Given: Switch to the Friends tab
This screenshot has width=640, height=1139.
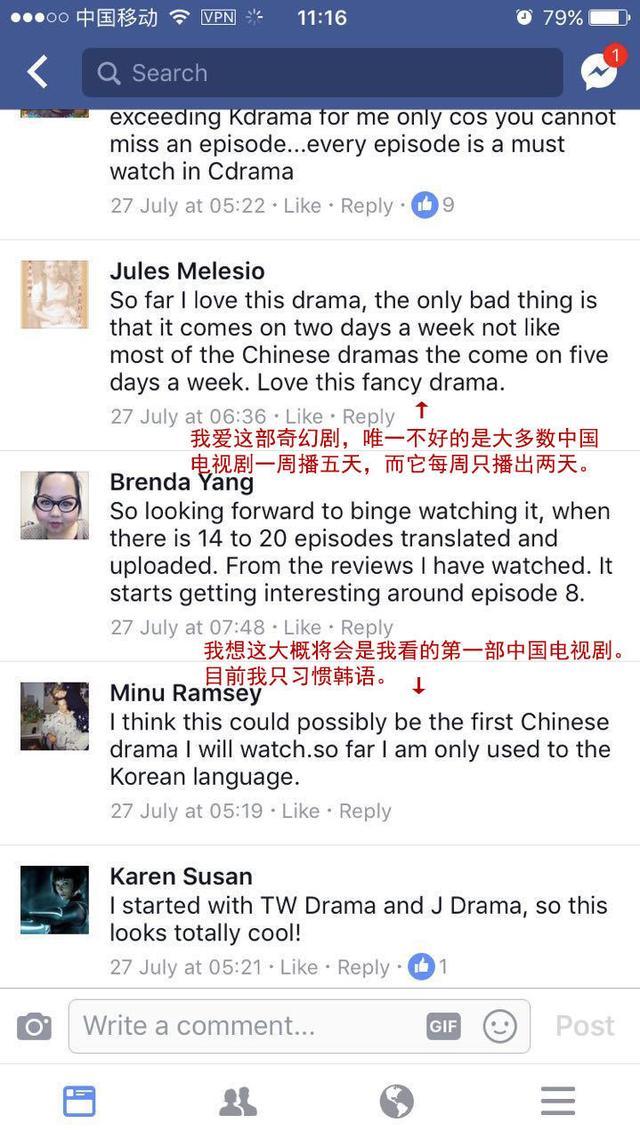Looking at the screenshot, I should (x=238, y=1101).
